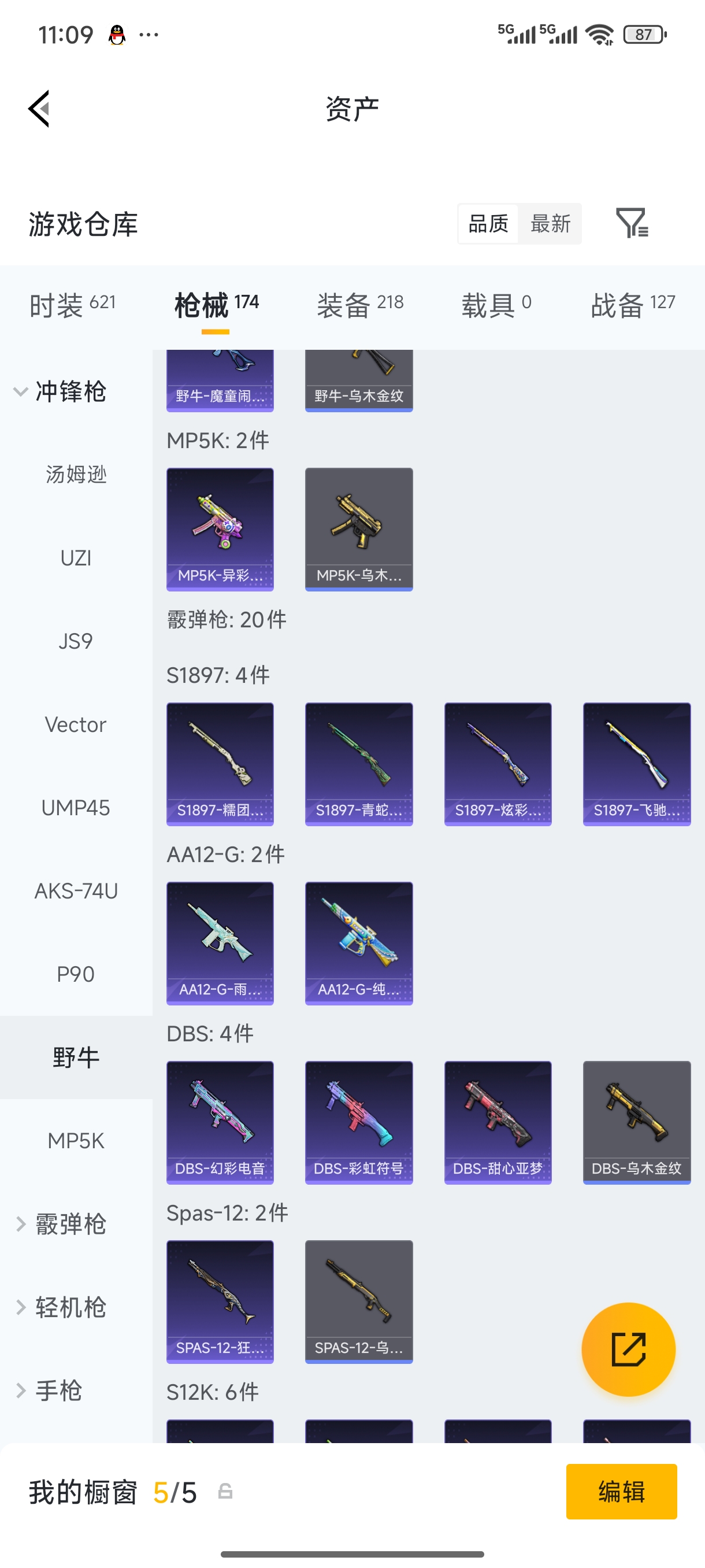Switch to the 时装 tab
This screenshot has width=705, height=1568.
(72, 304)
